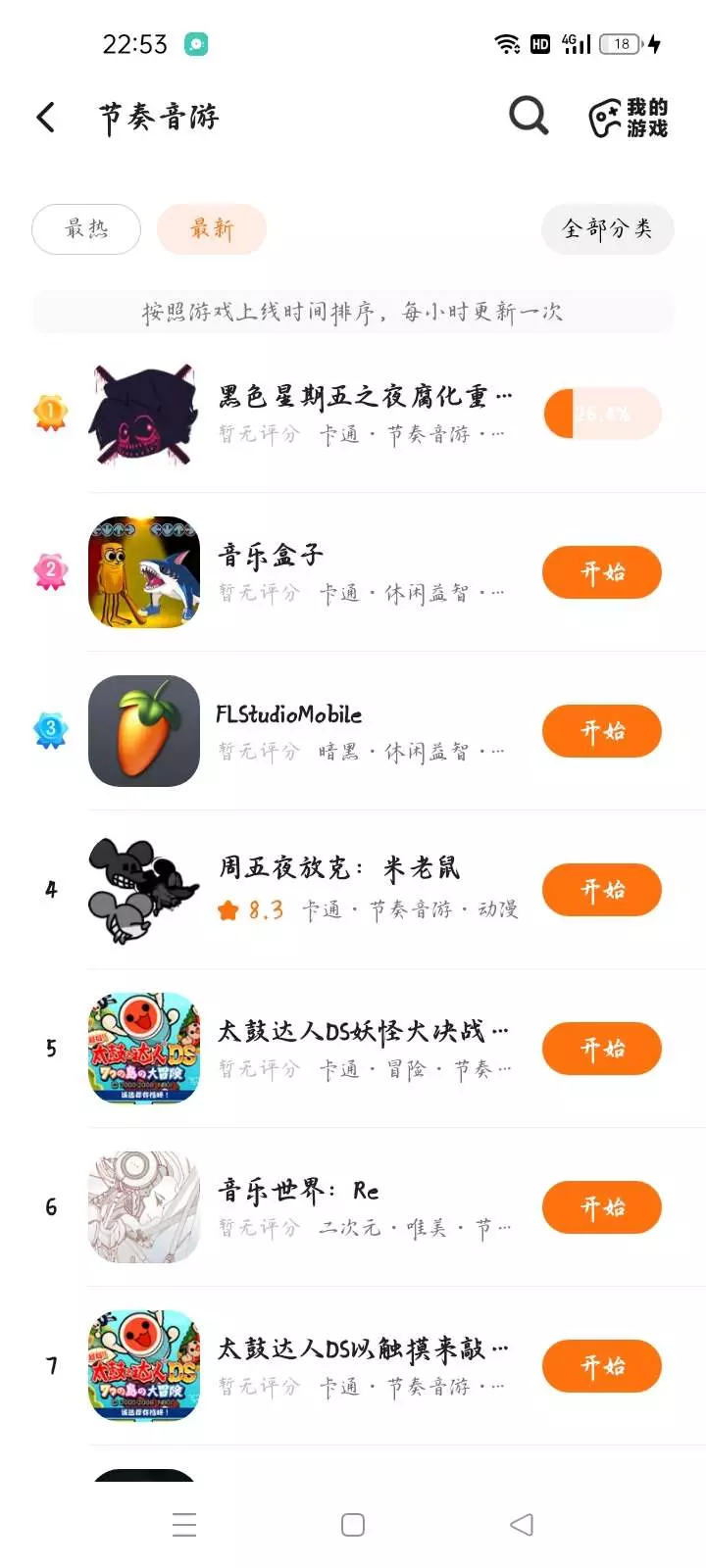Start 周五夜放克：米老鼠
This screenshot has width=706, height=1568.
pos(602,890)
